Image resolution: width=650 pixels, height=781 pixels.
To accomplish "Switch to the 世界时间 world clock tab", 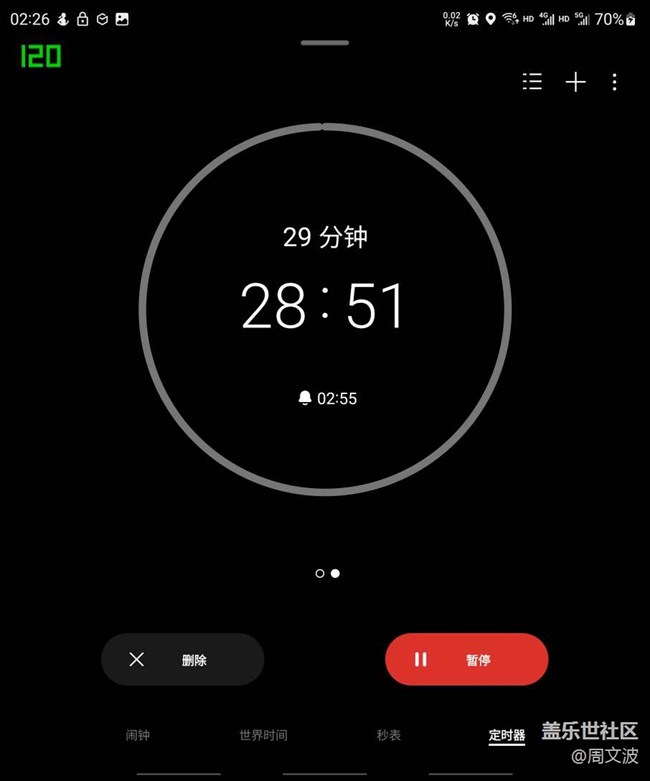I will click(263, 735).
